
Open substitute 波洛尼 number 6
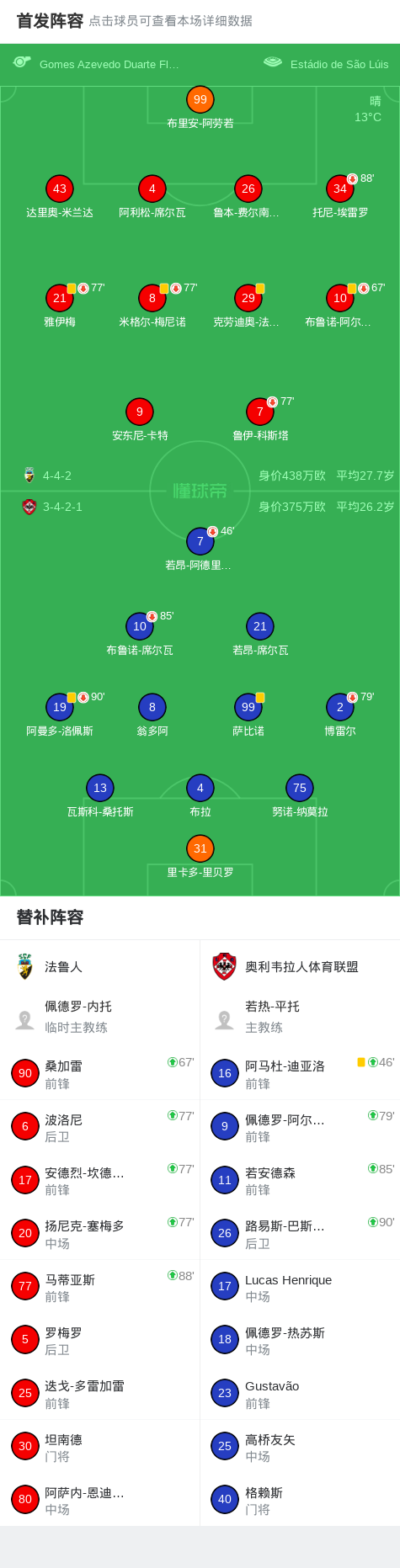click(99, 1126)
